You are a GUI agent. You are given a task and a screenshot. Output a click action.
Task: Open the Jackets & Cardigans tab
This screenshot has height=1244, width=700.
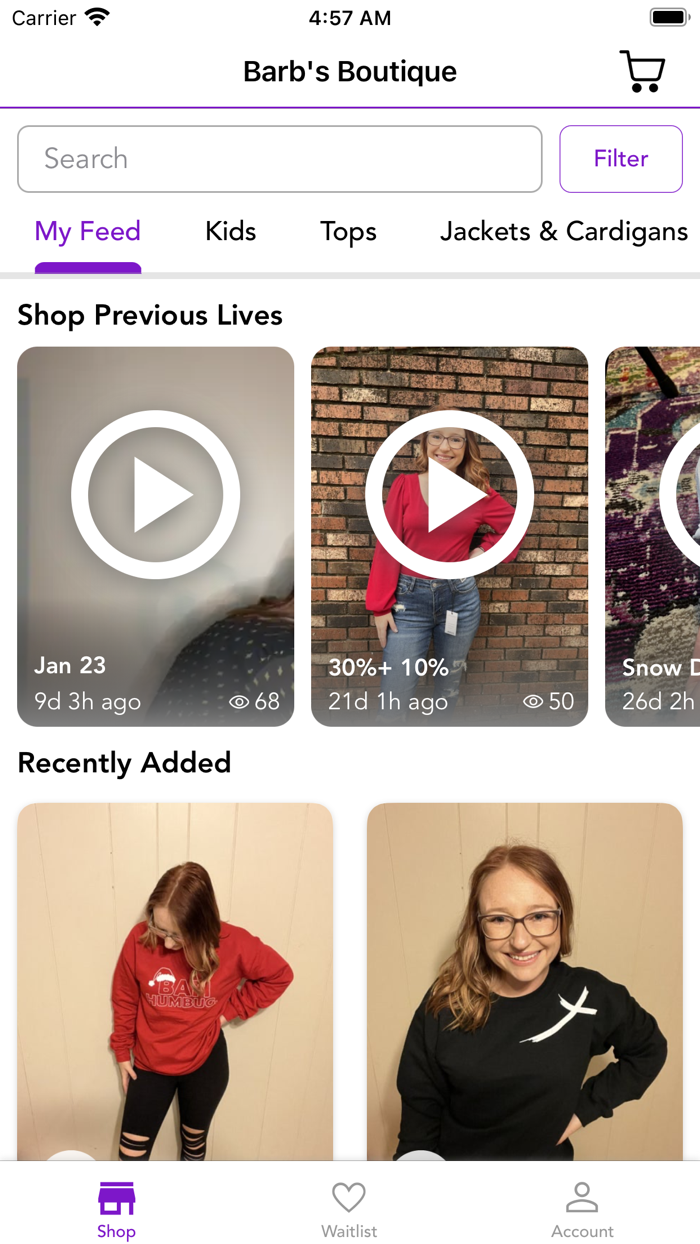click(564, 232)
